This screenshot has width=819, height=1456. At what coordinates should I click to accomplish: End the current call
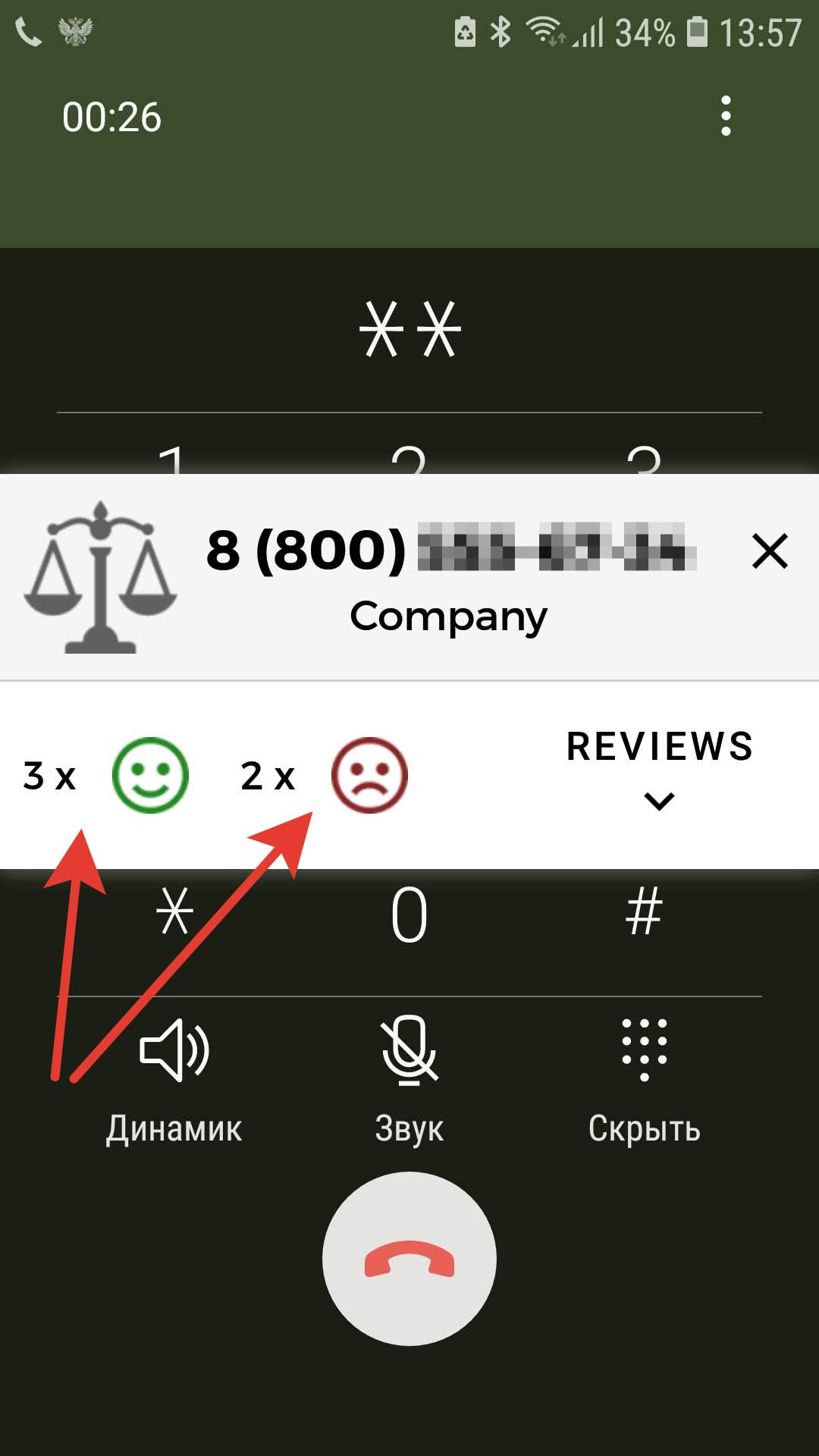[409, 1260]
